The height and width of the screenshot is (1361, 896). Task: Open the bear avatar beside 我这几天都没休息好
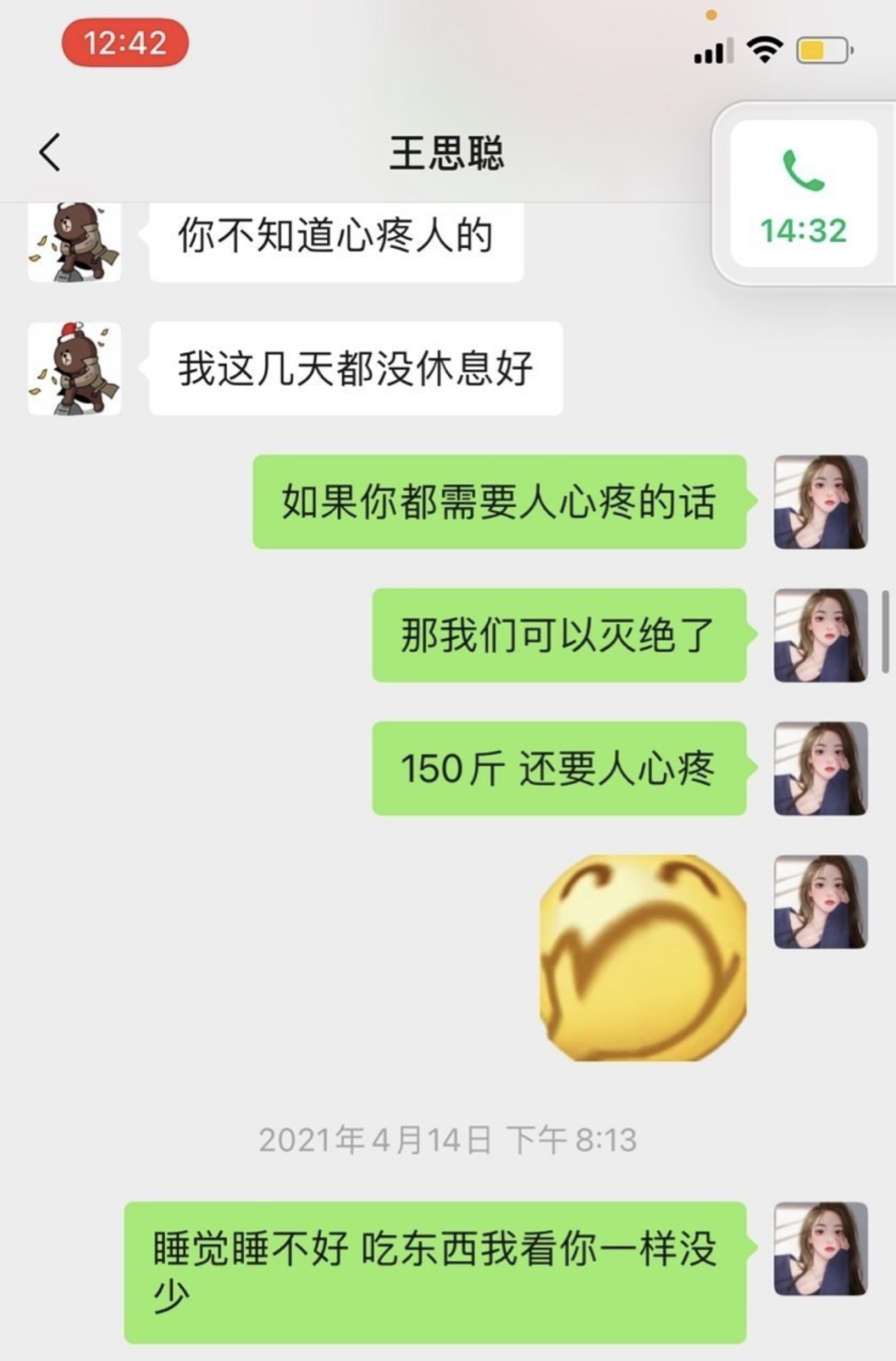pos(75,368)
